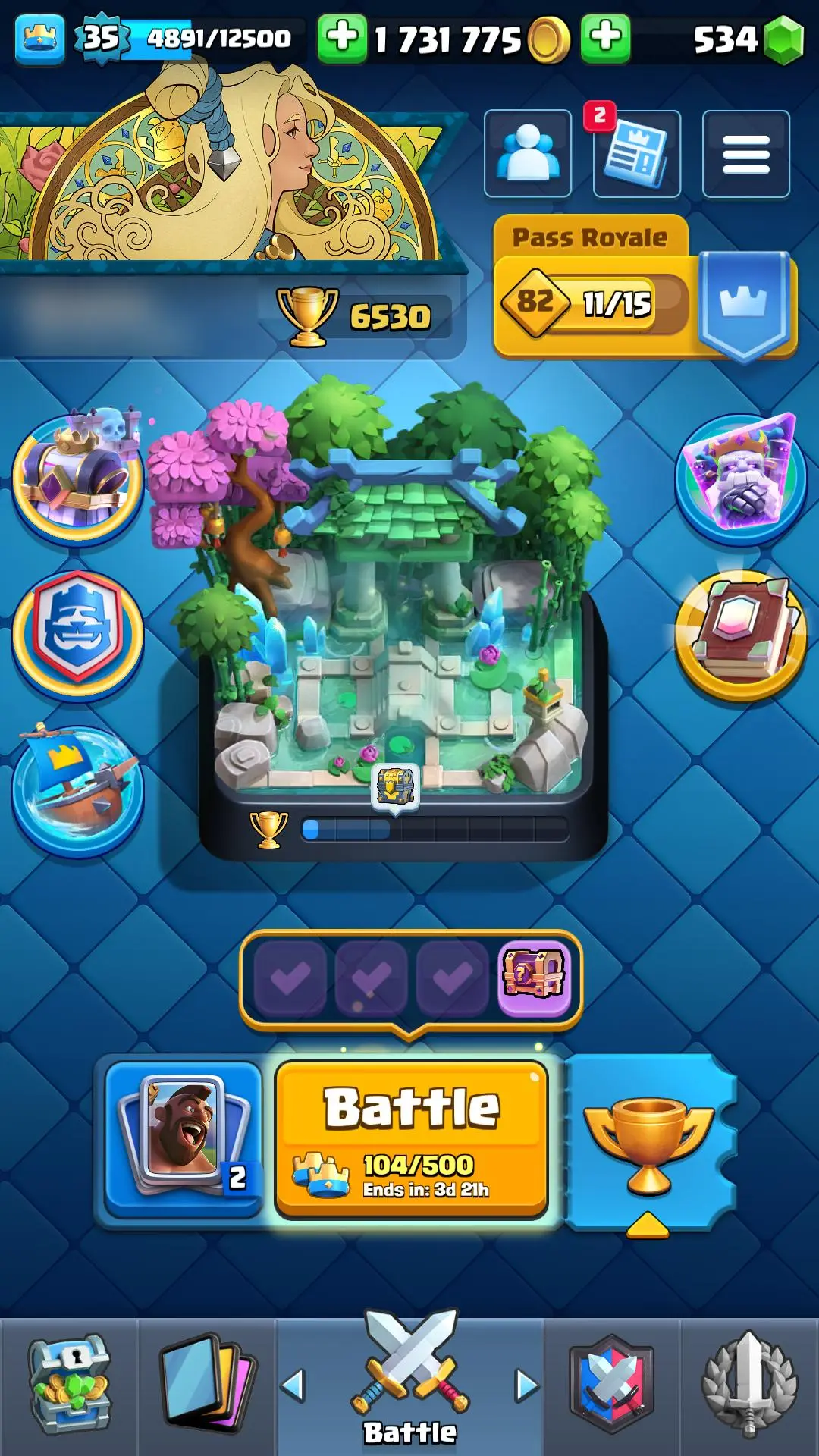819x1456 pixels.
Task: Tap the green plus to add gold
Action: coord(342,38)
